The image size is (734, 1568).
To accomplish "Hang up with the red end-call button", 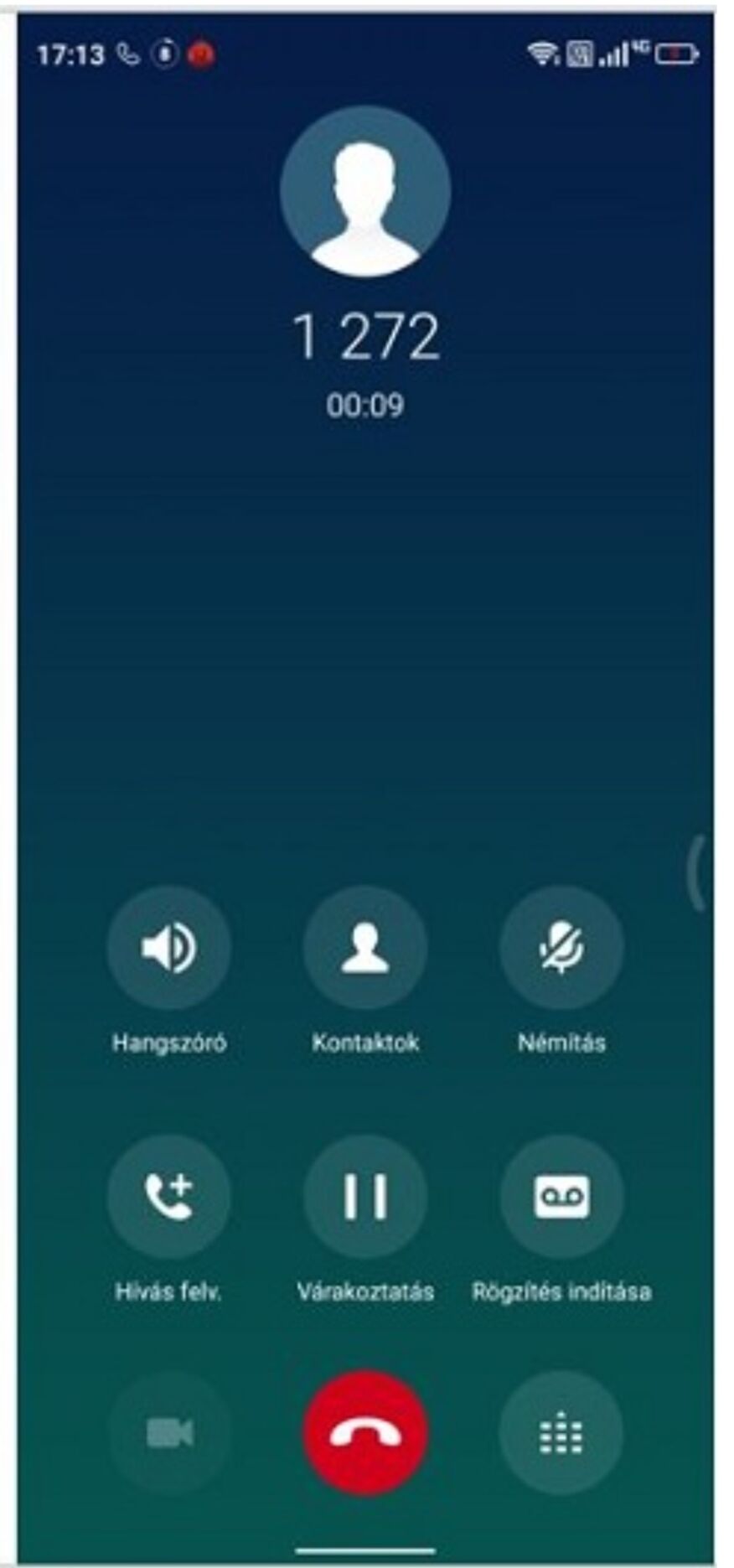I will click(x=365, y=1434).
